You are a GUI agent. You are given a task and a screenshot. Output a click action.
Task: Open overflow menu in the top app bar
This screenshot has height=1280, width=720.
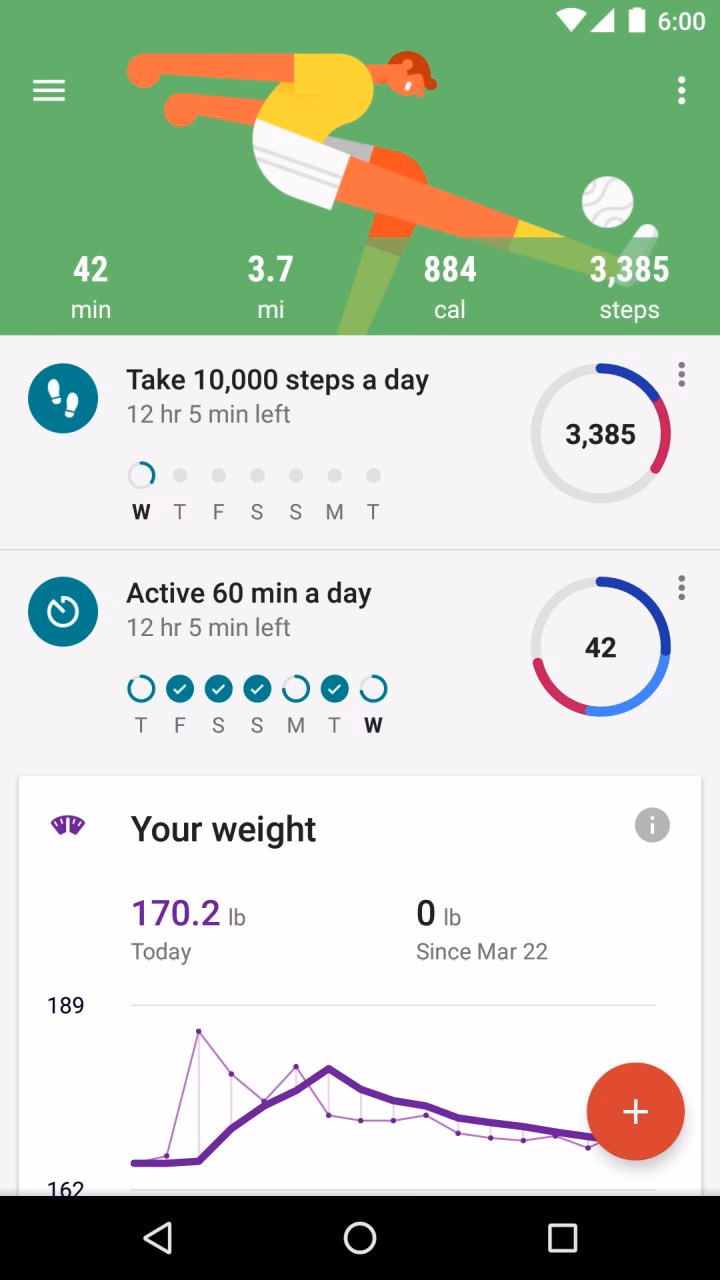(681, 90)
